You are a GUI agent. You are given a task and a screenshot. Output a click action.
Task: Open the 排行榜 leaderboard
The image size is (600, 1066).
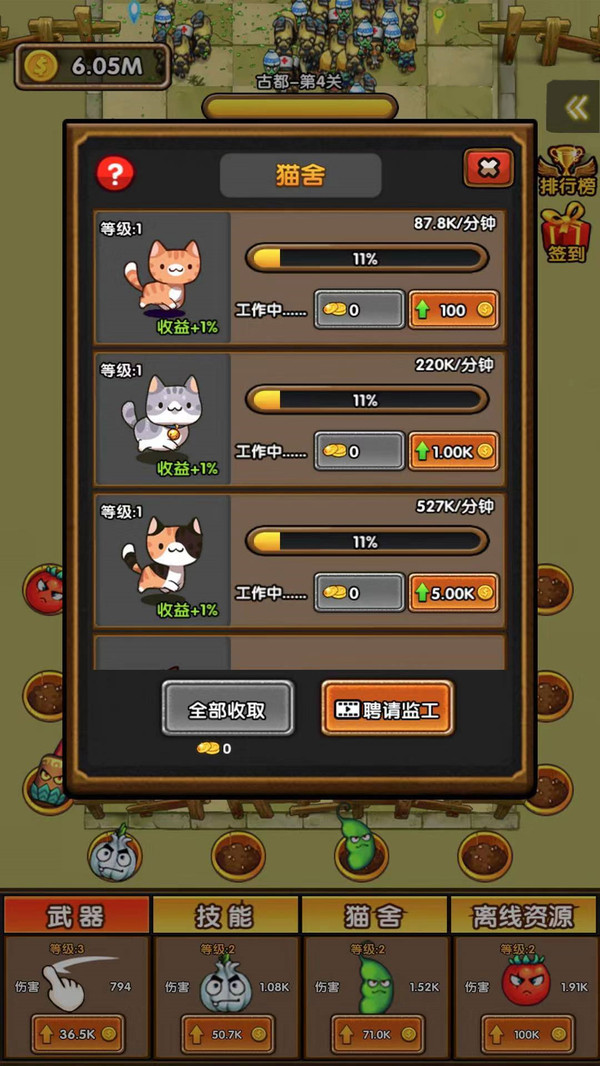click(x=567, y=172)
